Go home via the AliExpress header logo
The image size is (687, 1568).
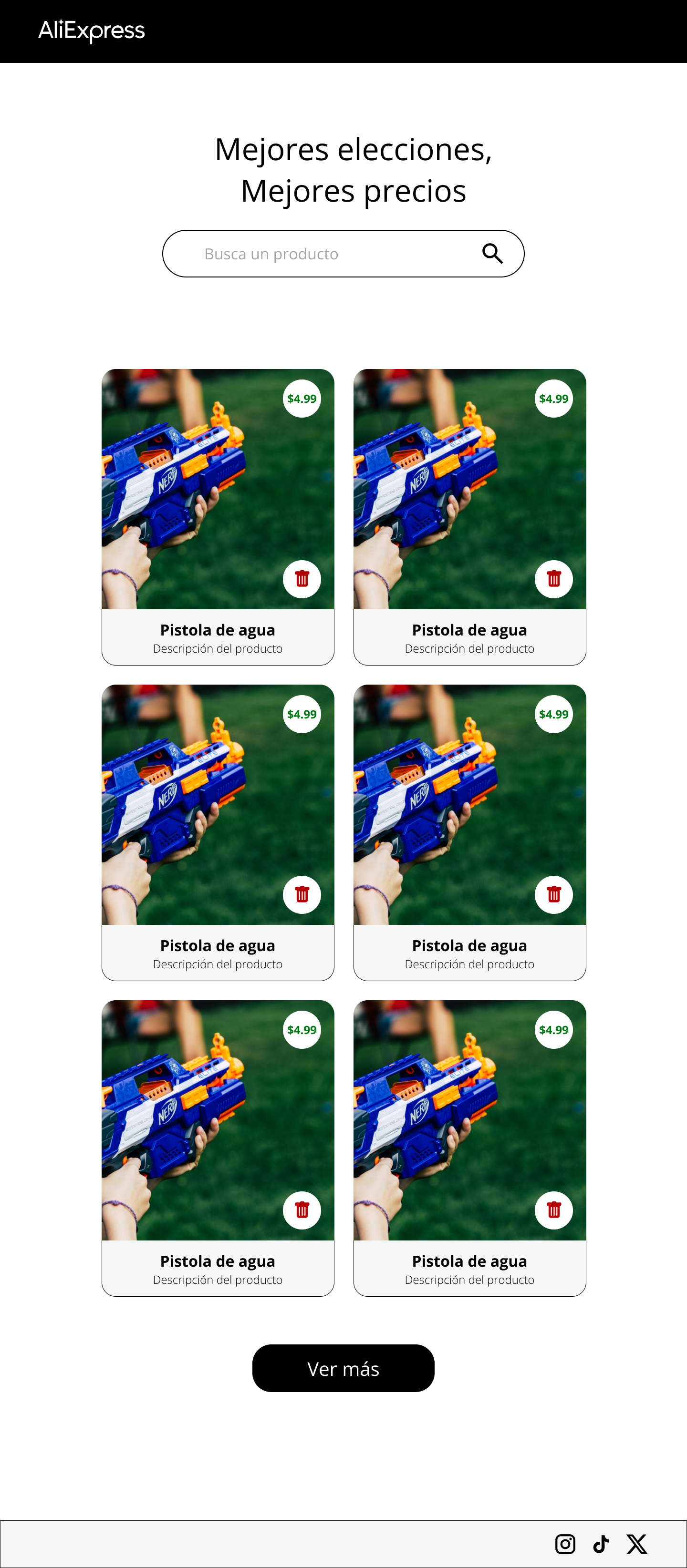coord(91,31)
